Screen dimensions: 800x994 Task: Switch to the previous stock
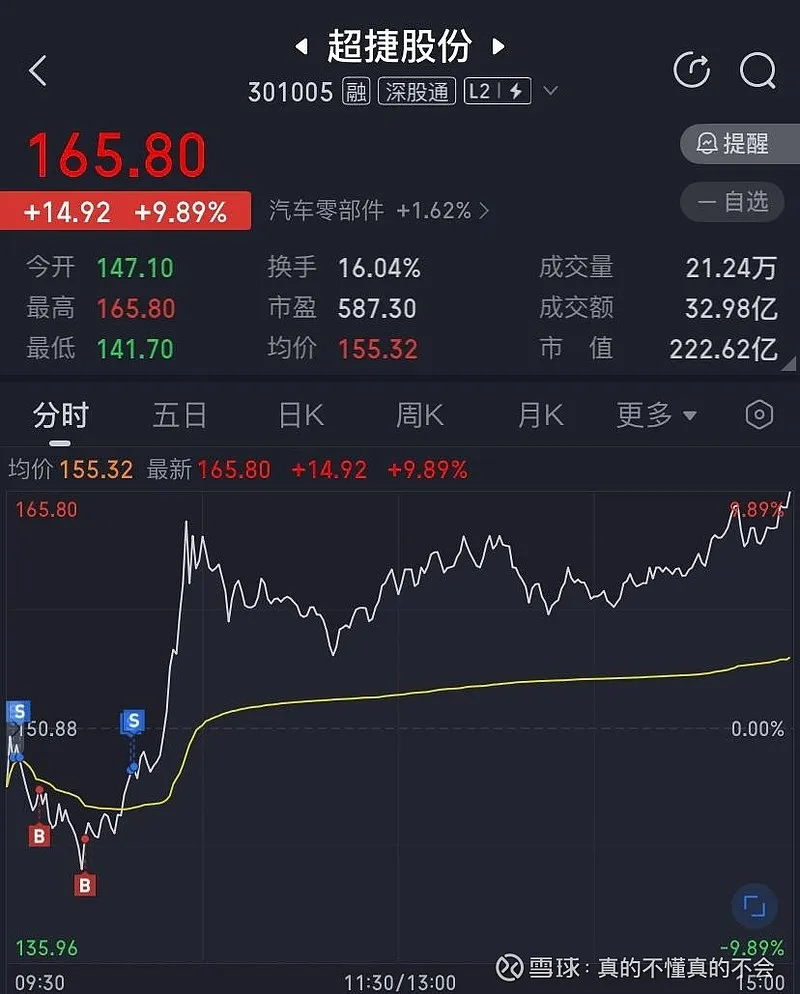tap(300, 46)
